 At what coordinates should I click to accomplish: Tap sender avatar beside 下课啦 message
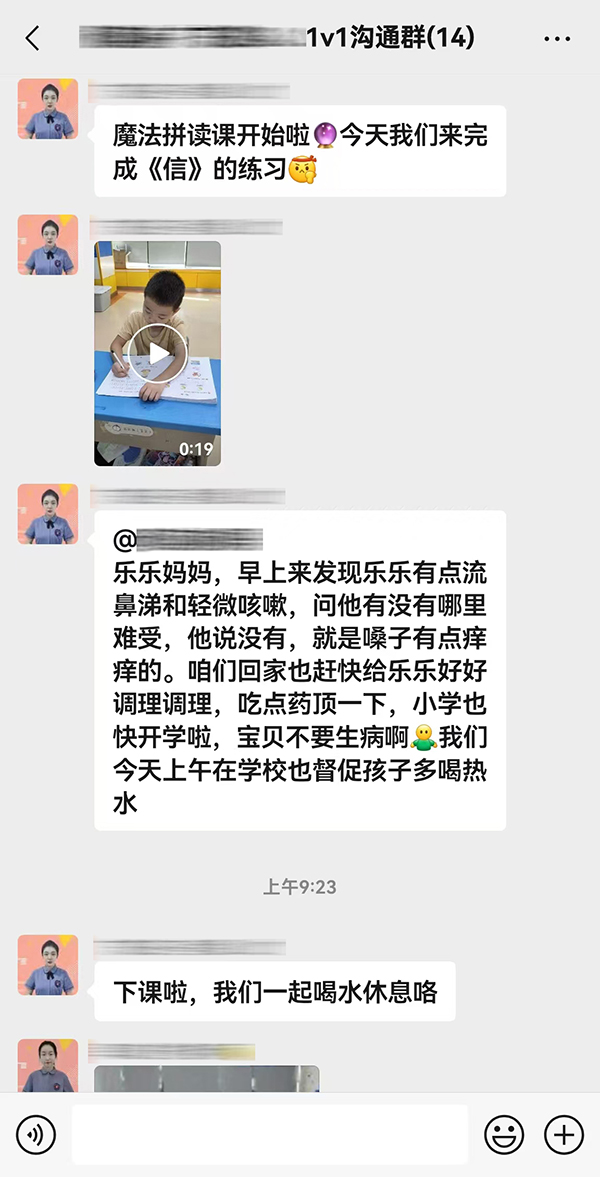tap(48, 965)
